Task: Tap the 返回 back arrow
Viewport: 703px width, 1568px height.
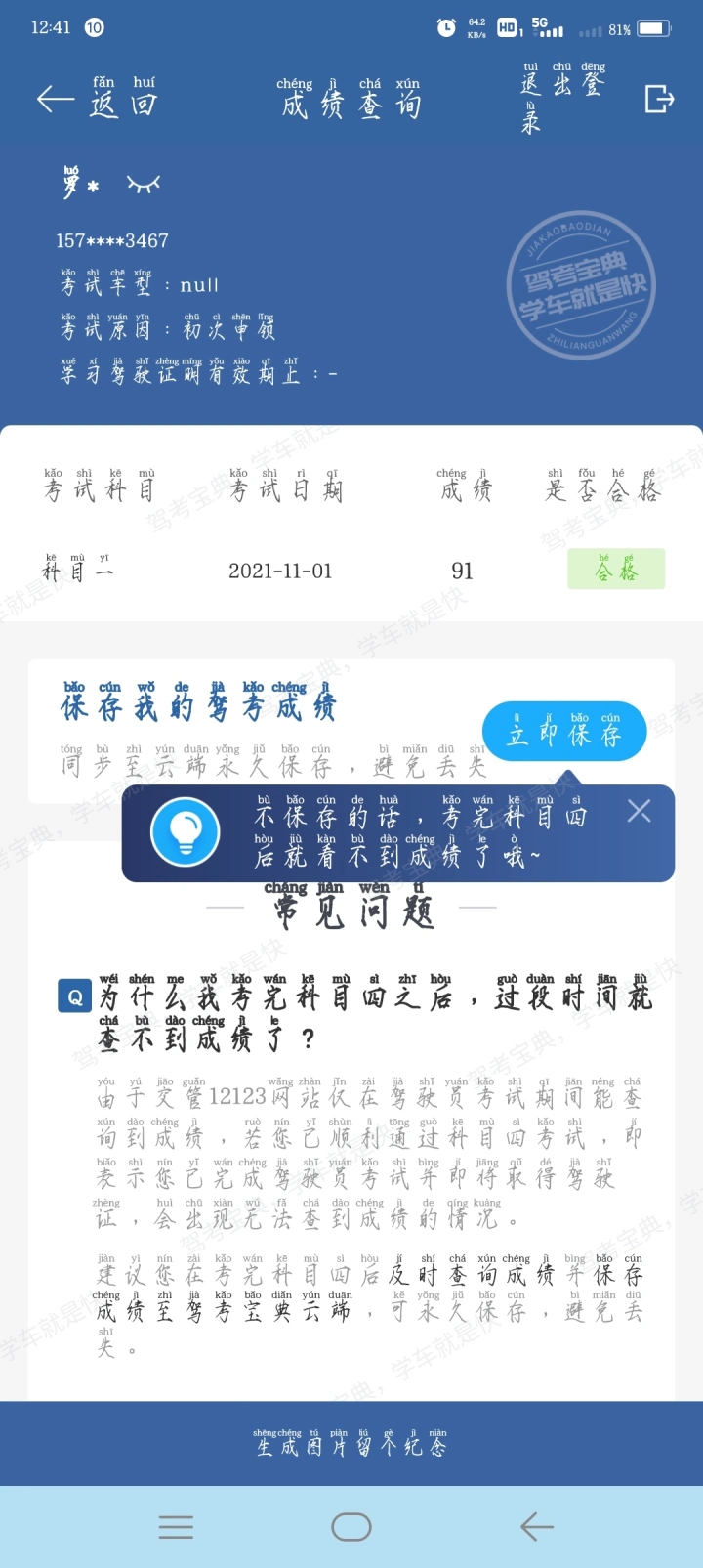Action: click(x=57, y=99)
